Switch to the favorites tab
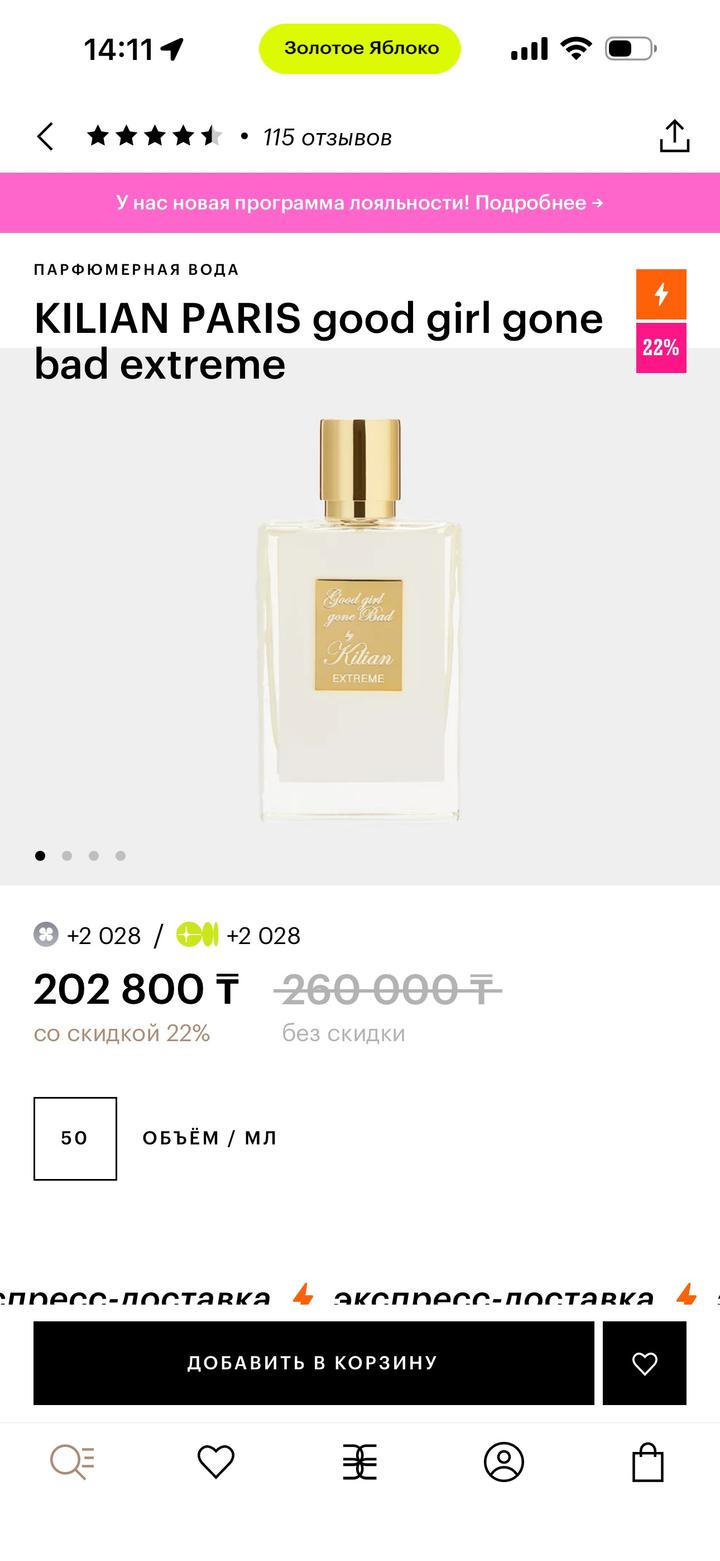This screenshot has height=1561, width=720. point(216,1462)
